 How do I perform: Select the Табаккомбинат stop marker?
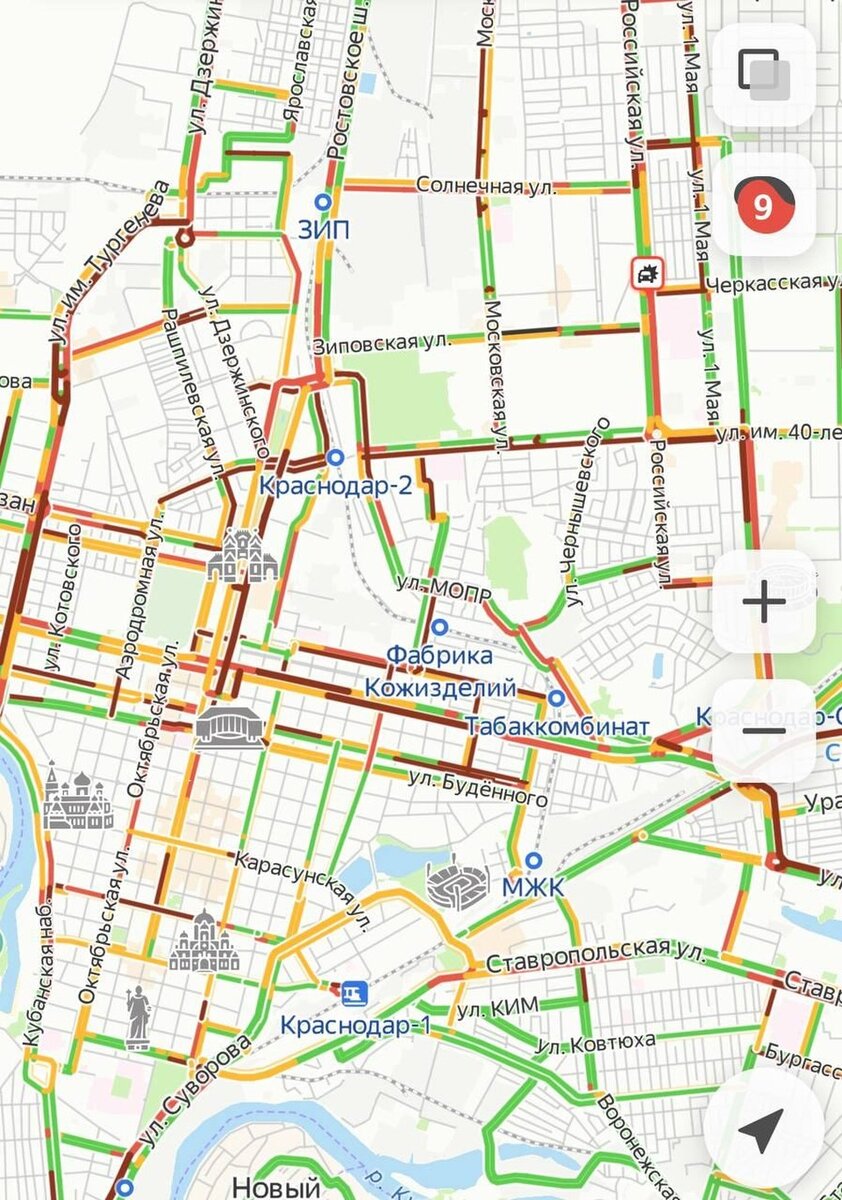coord(556,698)
